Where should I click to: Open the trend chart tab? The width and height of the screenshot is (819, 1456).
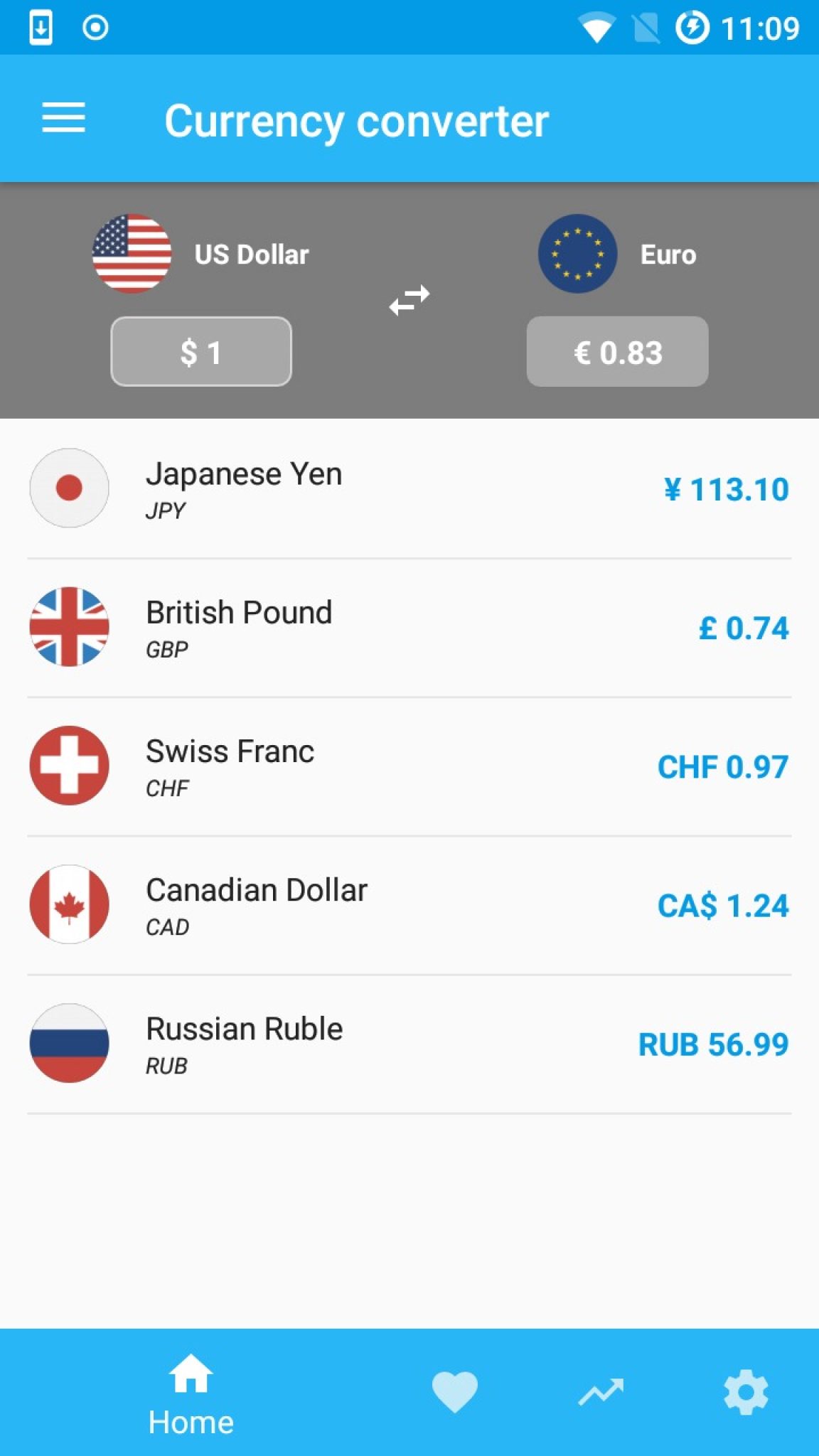point(601,1392)
